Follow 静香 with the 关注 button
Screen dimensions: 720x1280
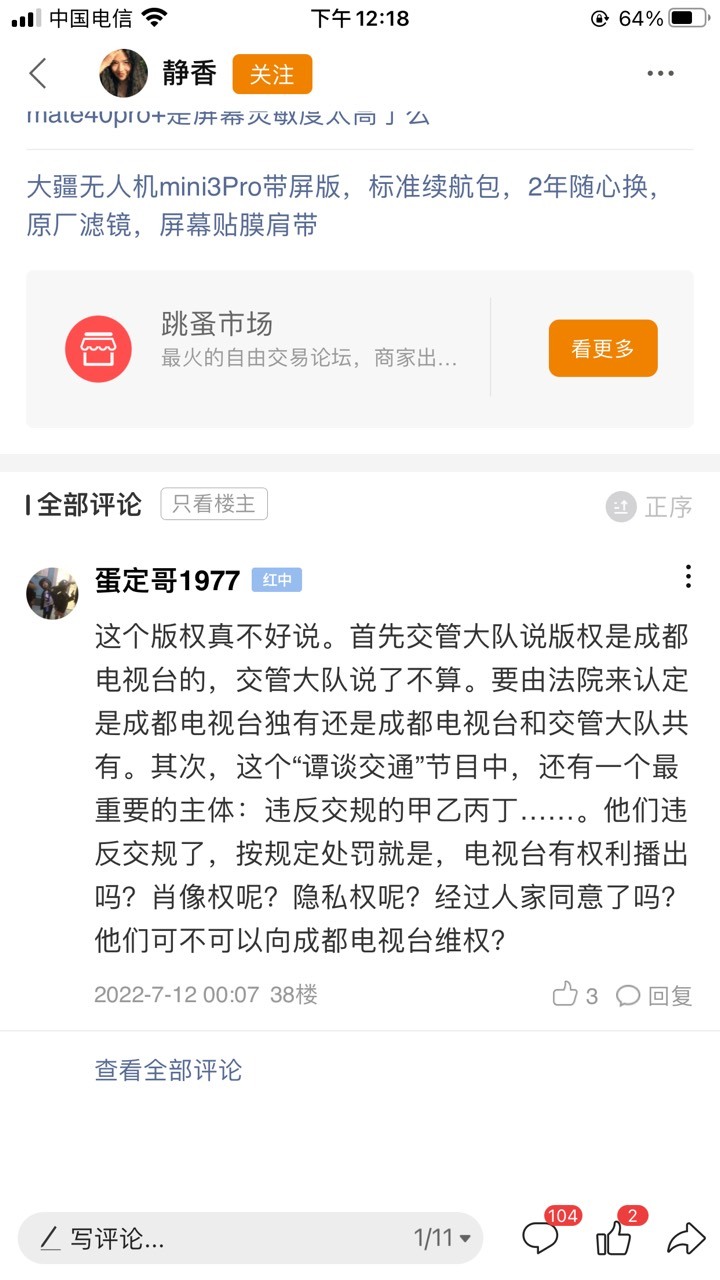tap(272, 74)
